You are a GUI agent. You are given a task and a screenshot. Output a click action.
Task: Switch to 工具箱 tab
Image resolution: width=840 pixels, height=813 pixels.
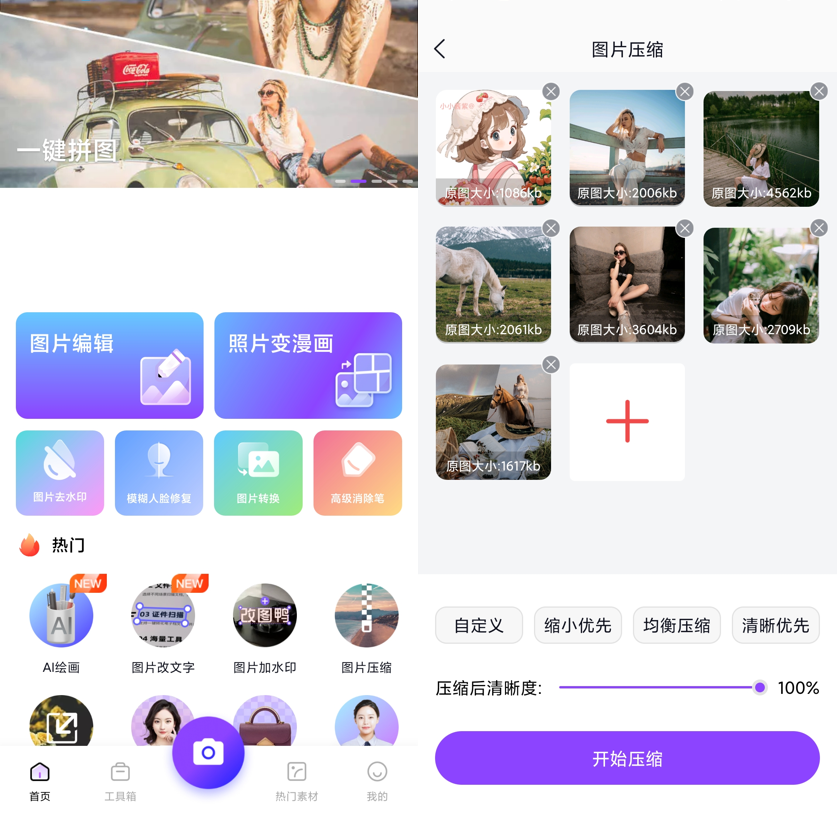pyautogui.click(x=120, y=781)
